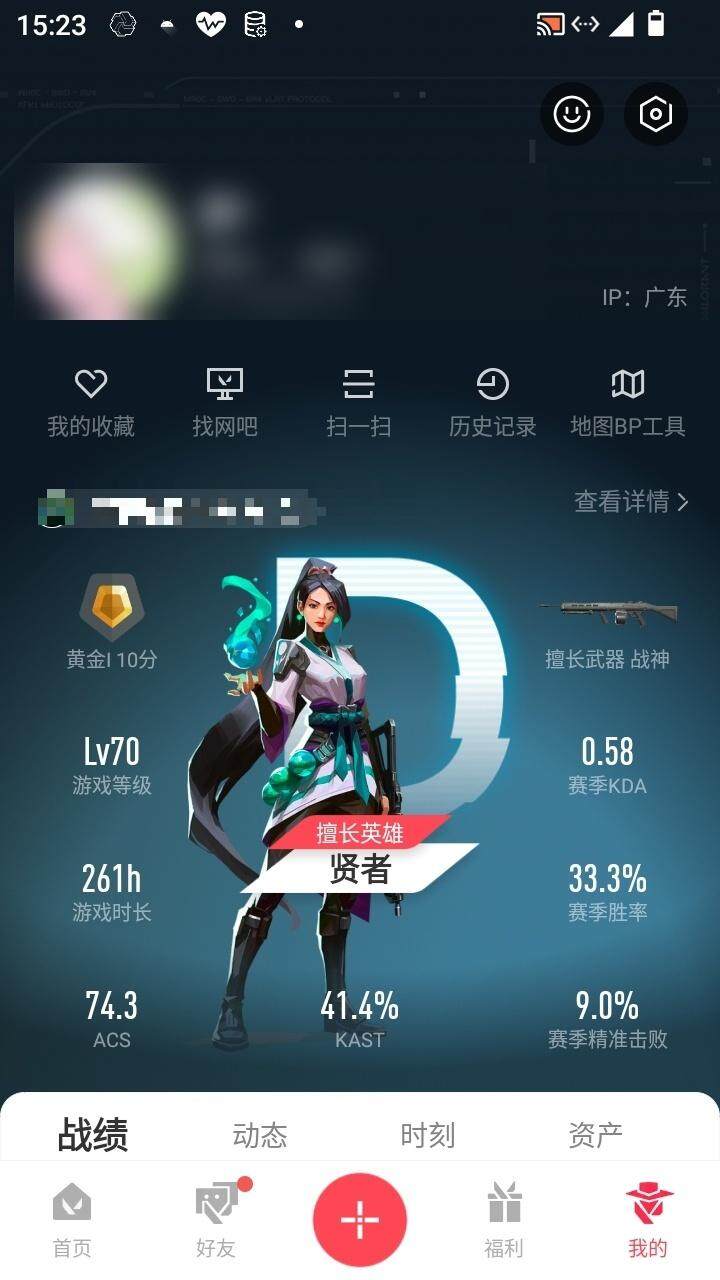Open the 地图BP工具 map tool

click(x=627, y=402)
